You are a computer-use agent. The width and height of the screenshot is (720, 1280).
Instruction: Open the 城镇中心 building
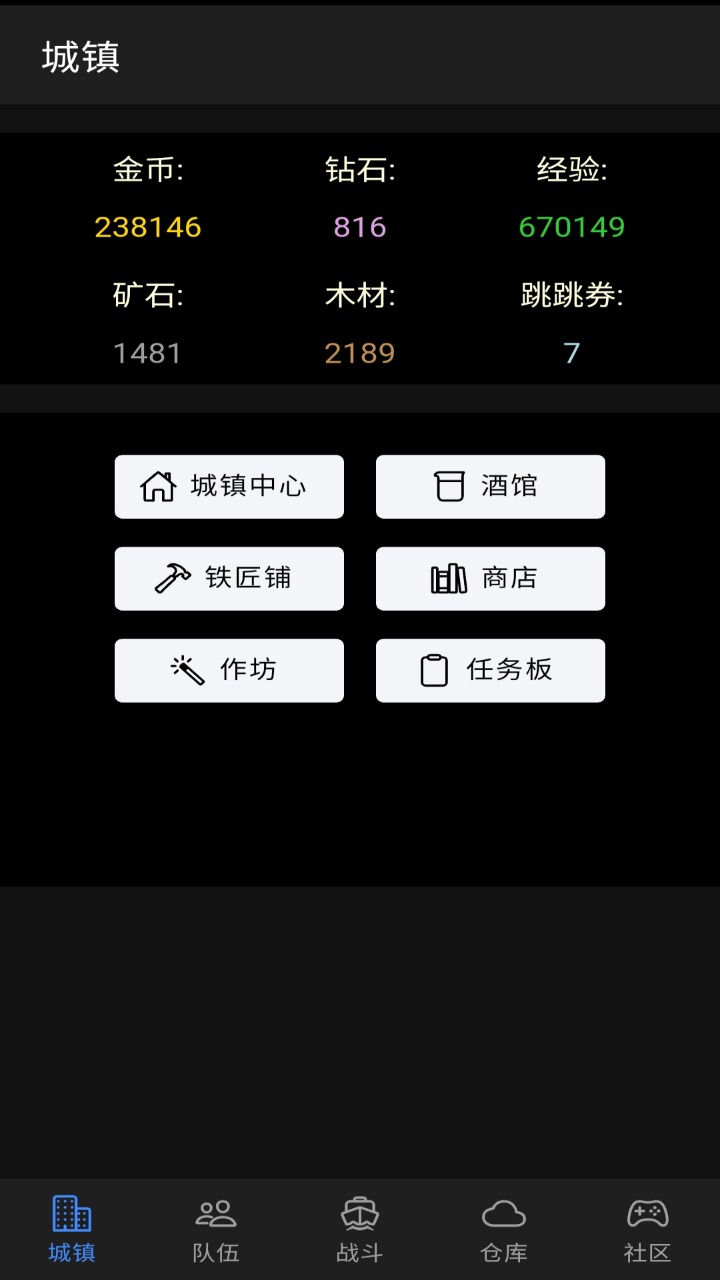[228, 486]
